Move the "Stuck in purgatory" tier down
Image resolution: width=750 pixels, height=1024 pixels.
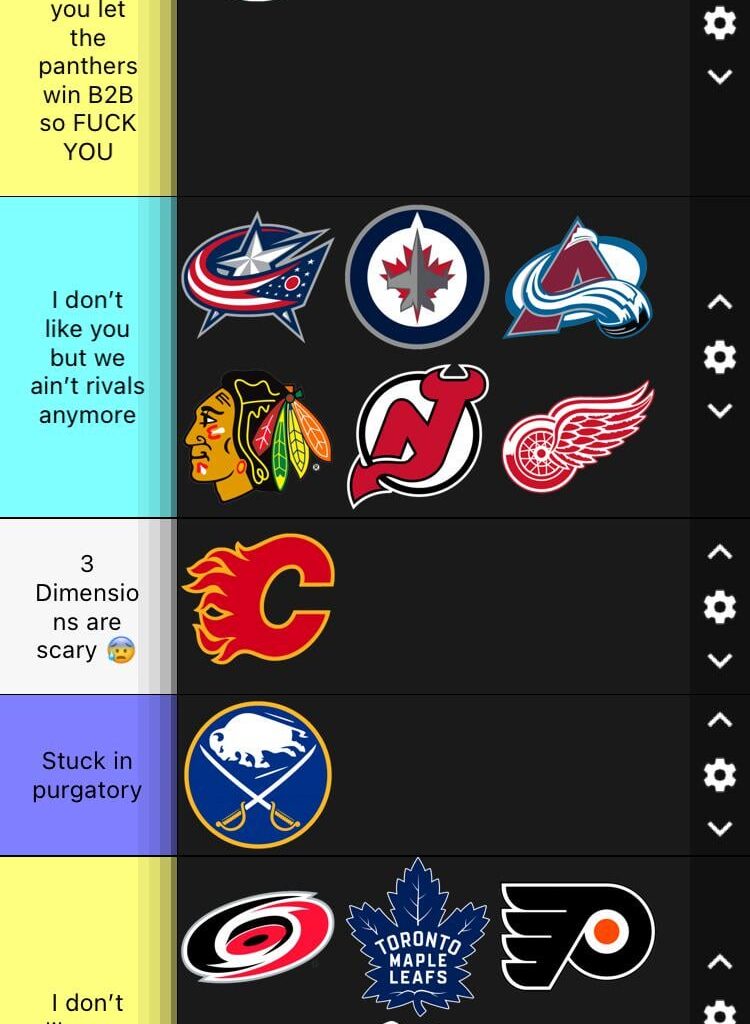tap(720, 828)
